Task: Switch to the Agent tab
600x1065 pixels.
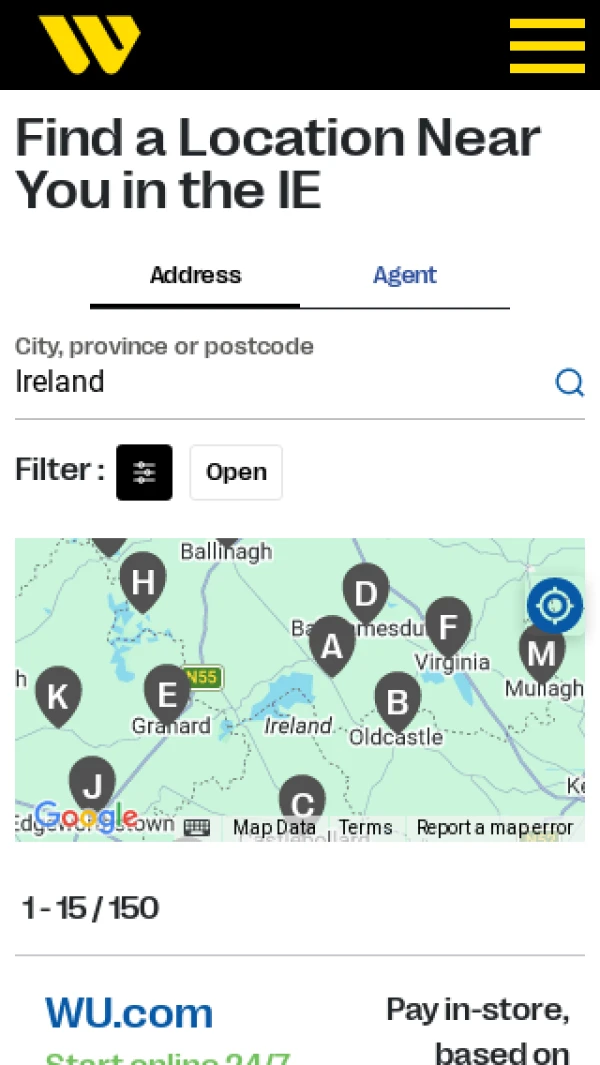Action: 404,275
